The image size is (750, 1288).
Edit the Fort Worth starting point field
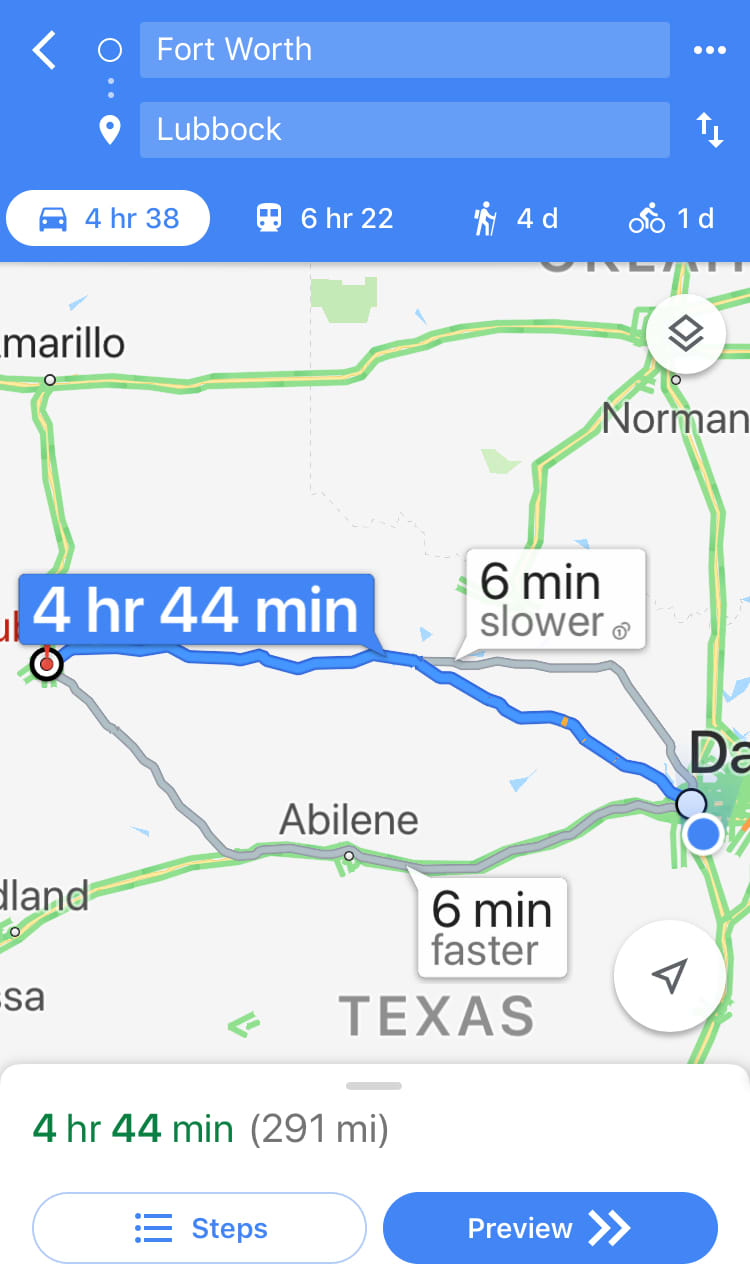pyautogui.click(x=404, y=50)
